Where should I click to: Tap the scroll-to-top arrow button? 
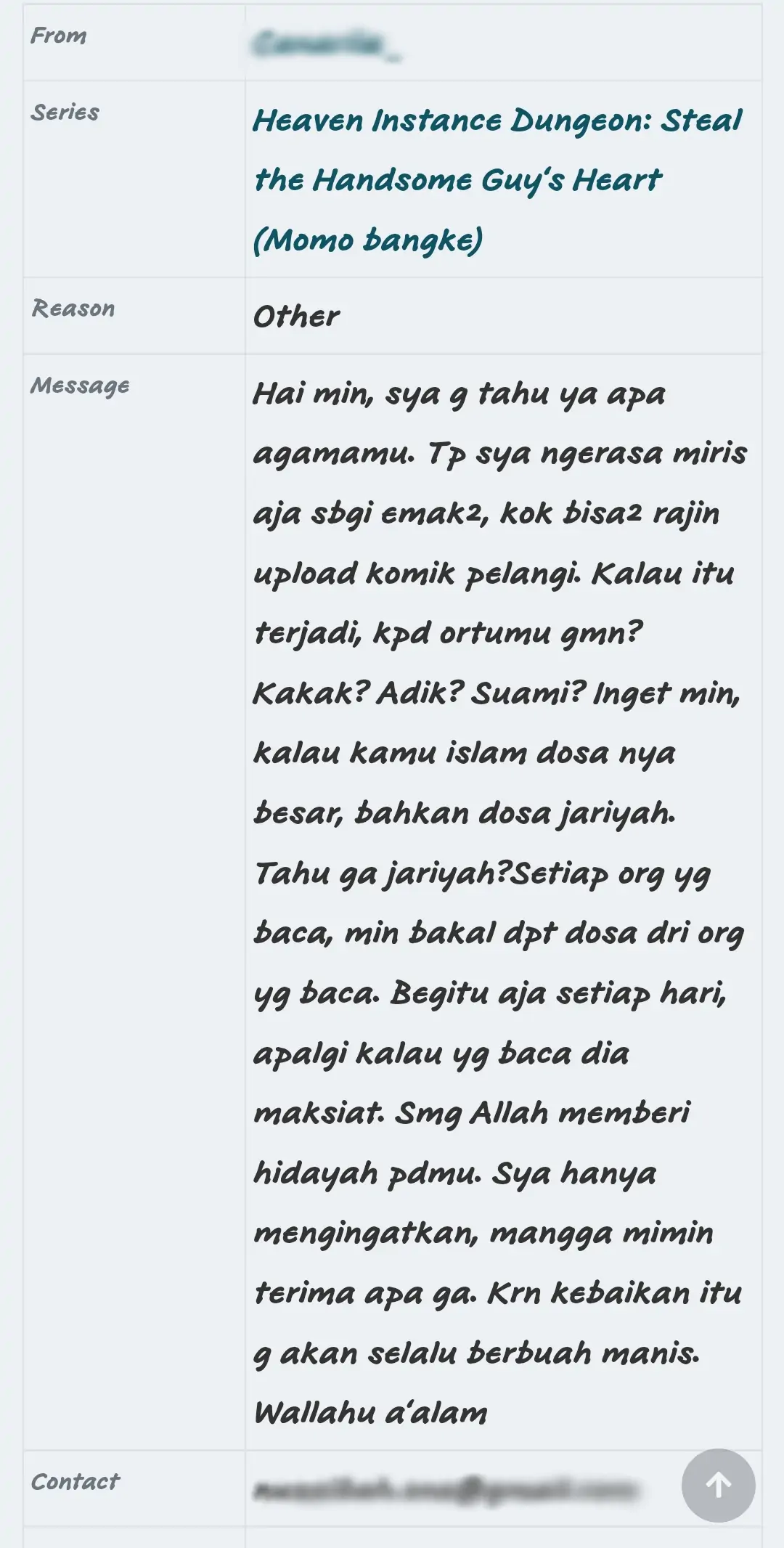(x=718, y=1485)
